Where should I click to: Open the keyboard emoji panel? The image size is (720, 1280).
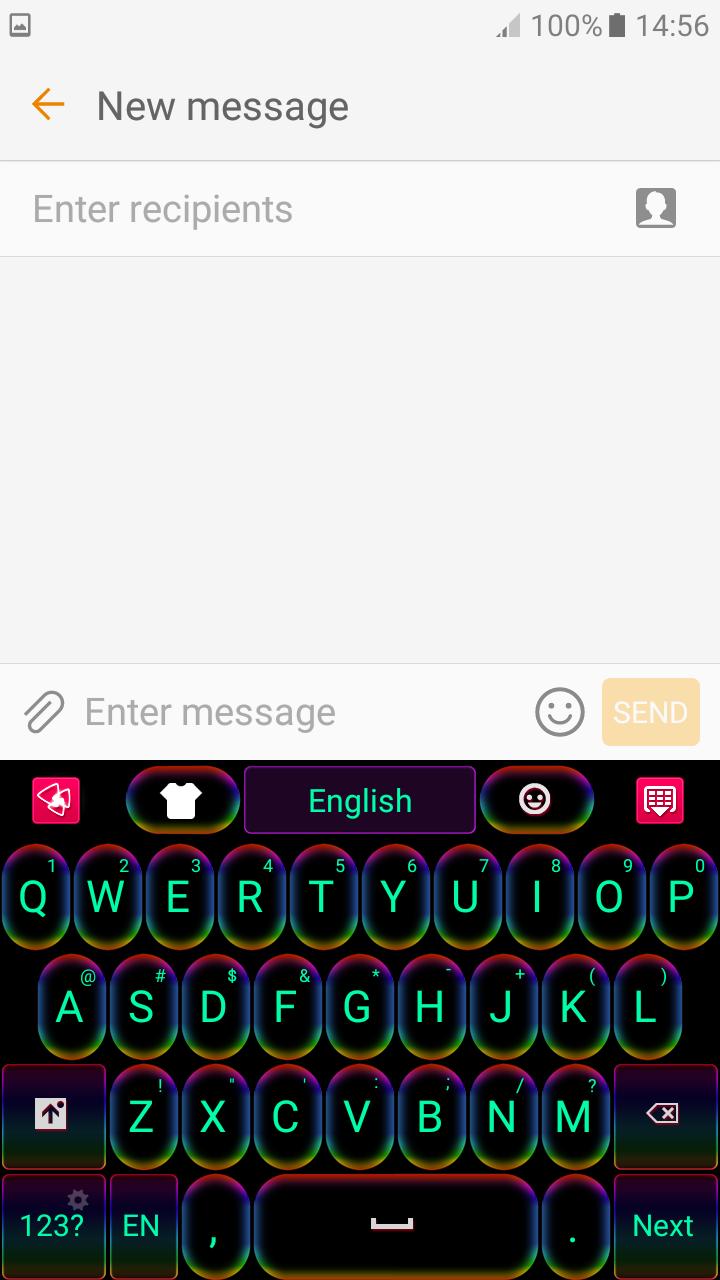(x=536, y=799)
